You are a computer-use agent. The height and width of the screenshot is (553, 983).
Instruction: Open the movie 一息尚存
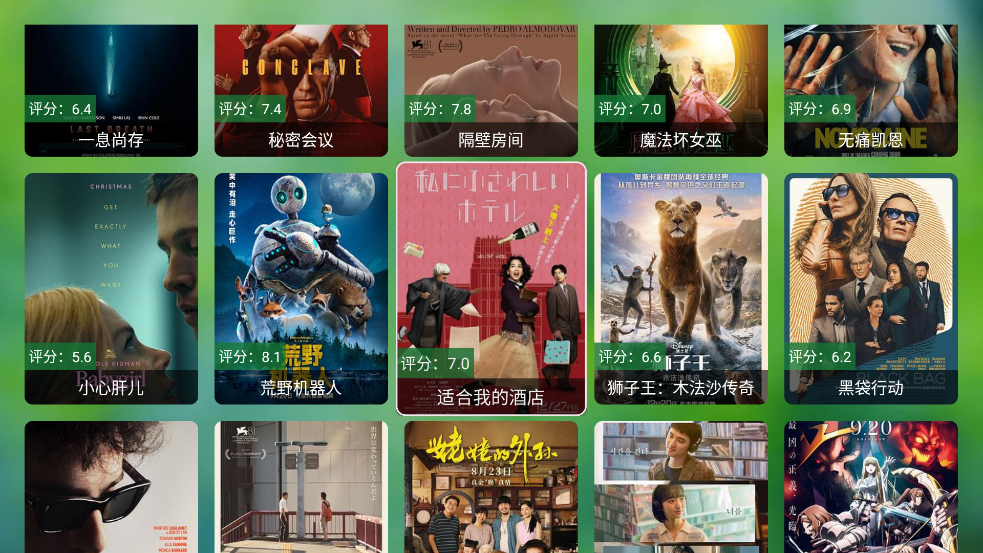coord(111,90)
